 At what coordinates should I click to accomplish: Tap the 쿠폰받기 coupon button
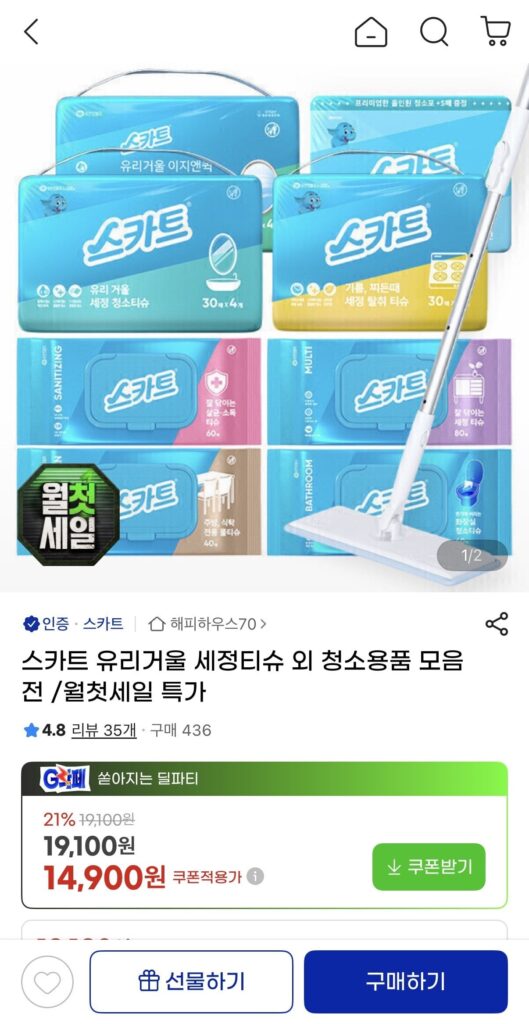429,867
